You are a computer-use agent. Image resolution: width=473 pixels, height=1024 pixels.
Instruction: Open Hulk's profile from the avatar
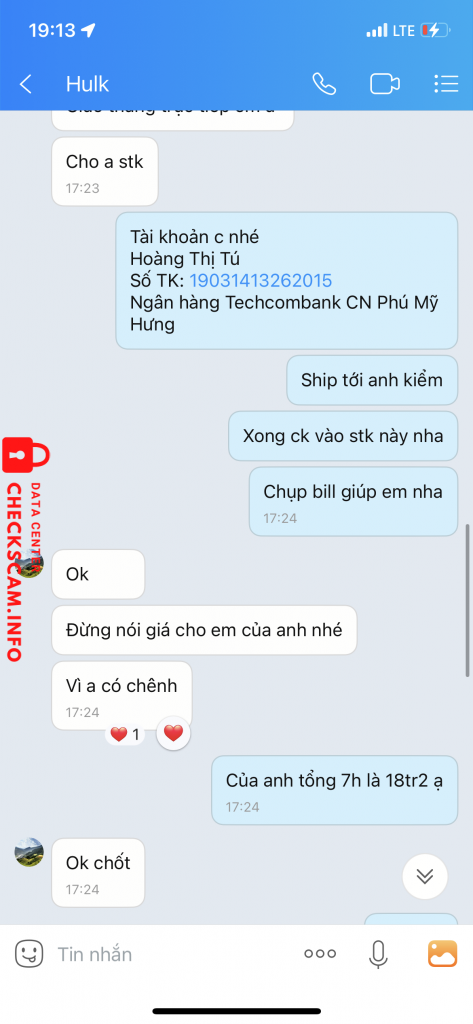[x=29, y=852]
